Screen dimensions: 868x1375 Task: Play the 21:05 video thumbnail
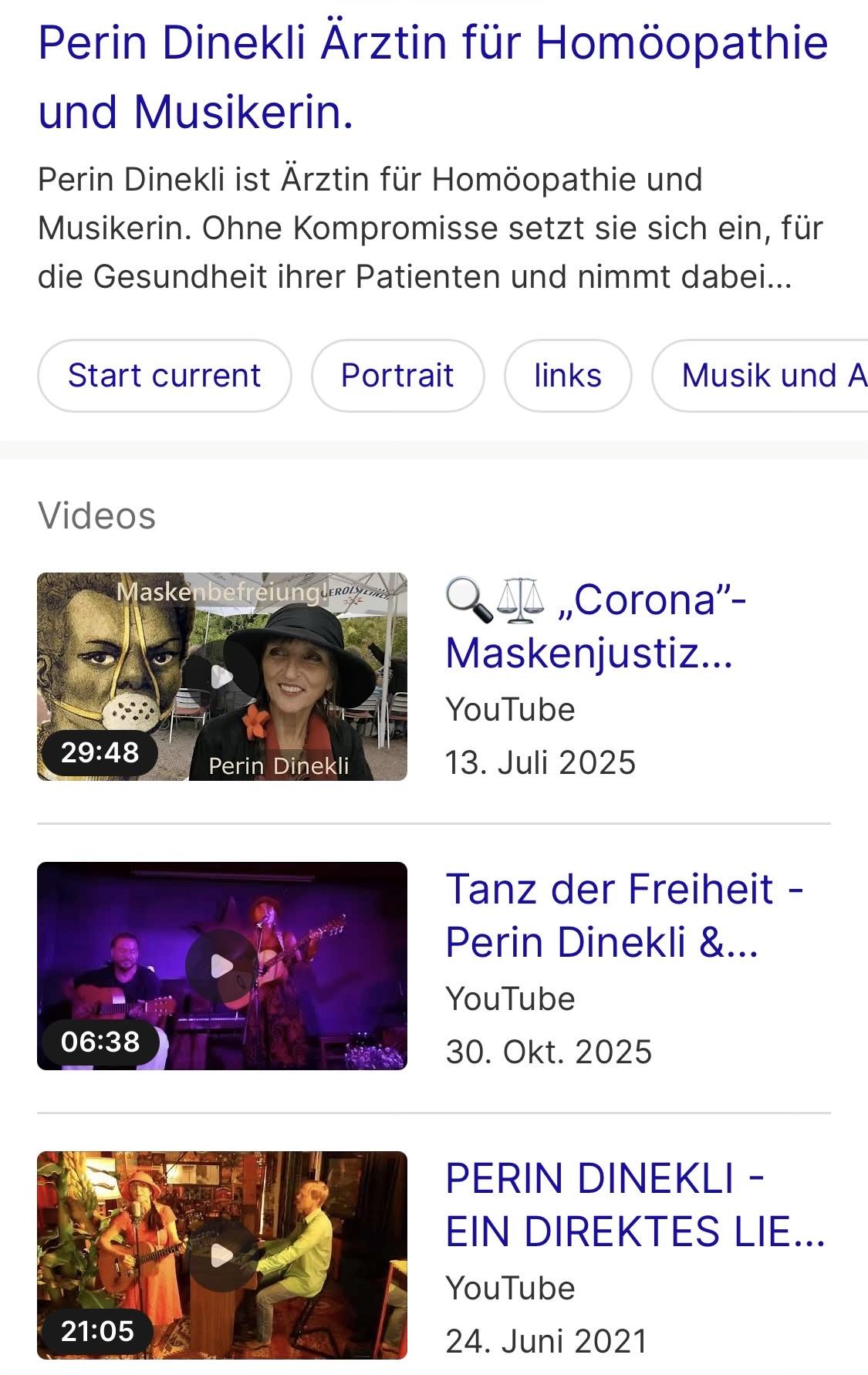click(222, 1255)
